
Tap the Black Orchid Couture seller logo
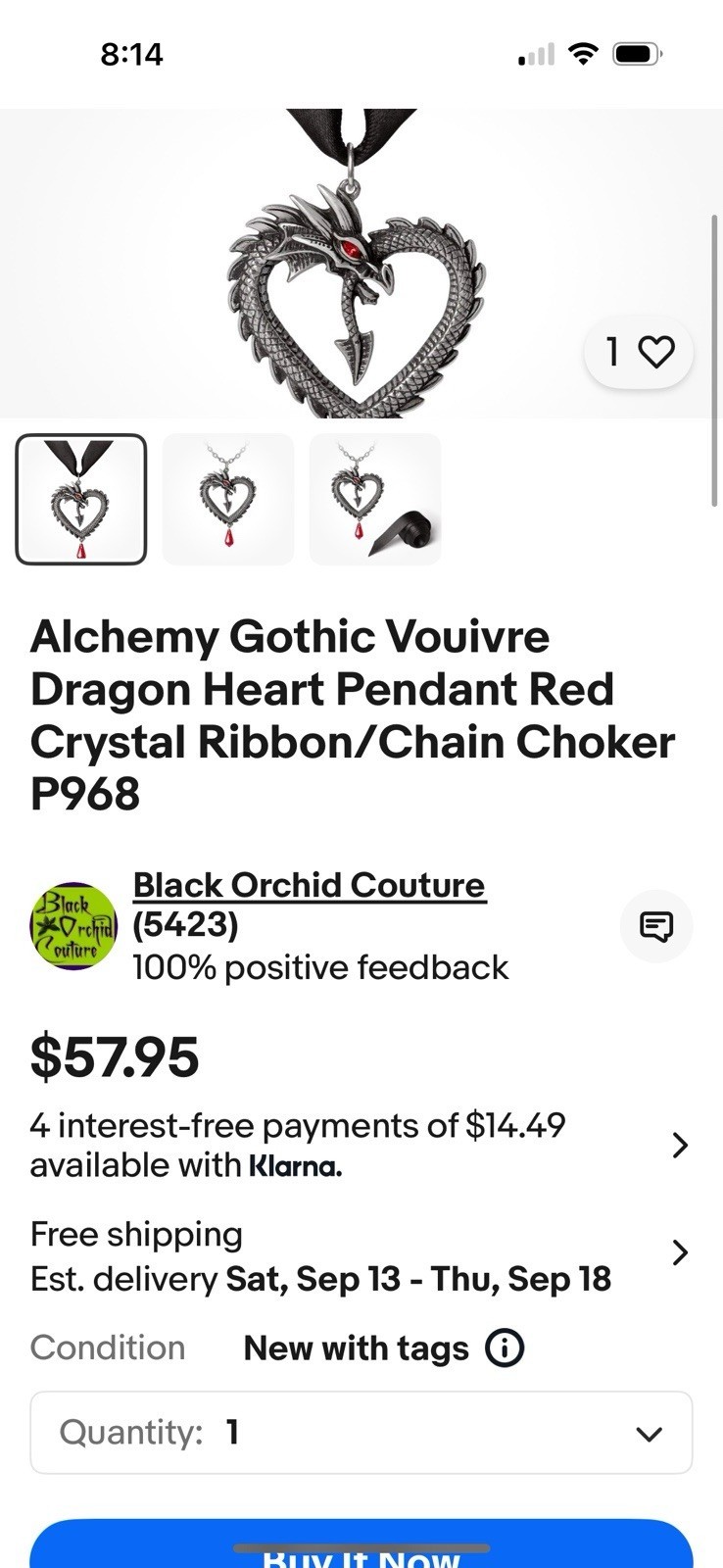pyautogui.click(x=73, y=926)
